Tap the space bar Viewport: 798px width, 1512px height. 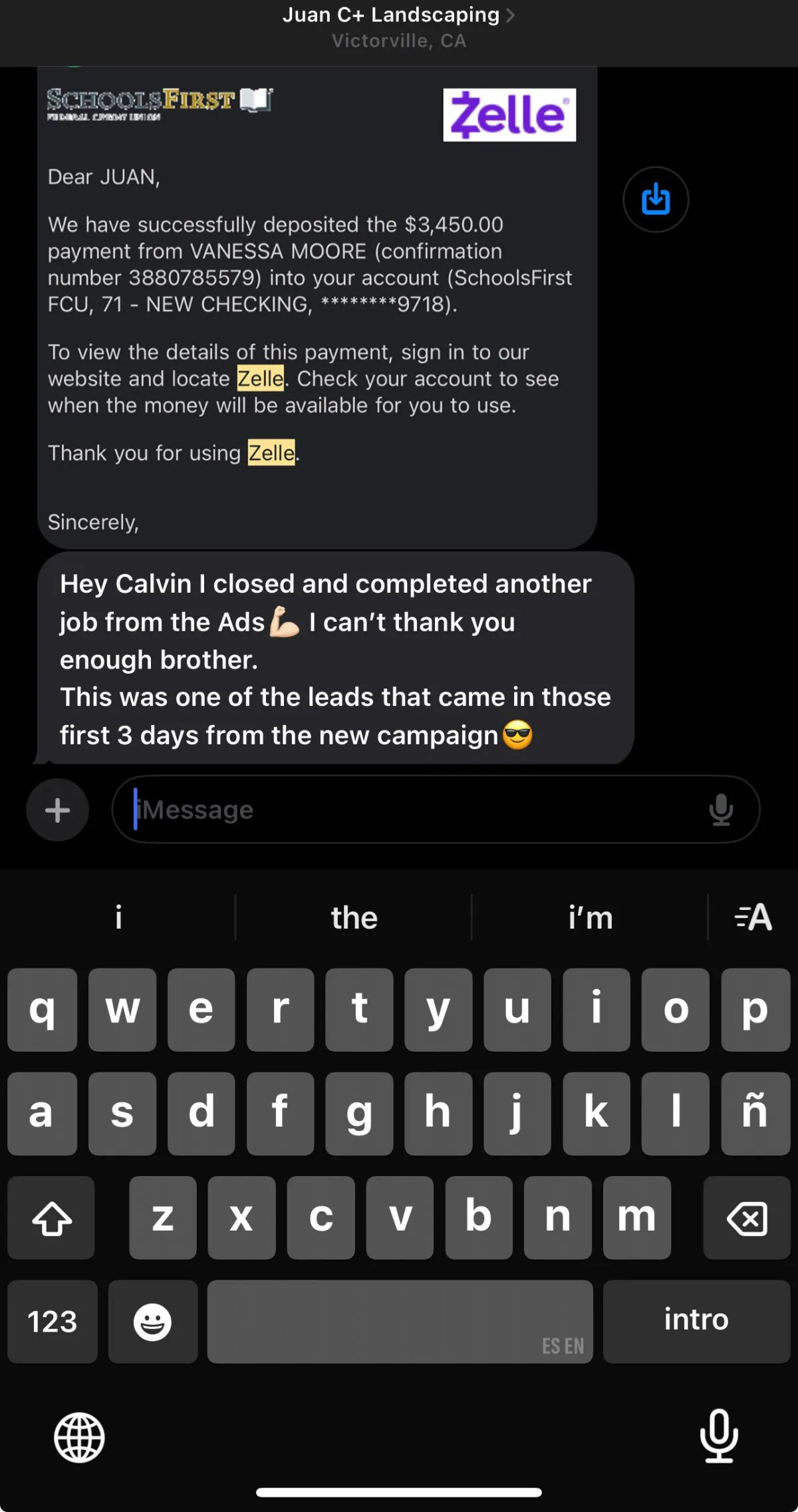[400, 1321]
